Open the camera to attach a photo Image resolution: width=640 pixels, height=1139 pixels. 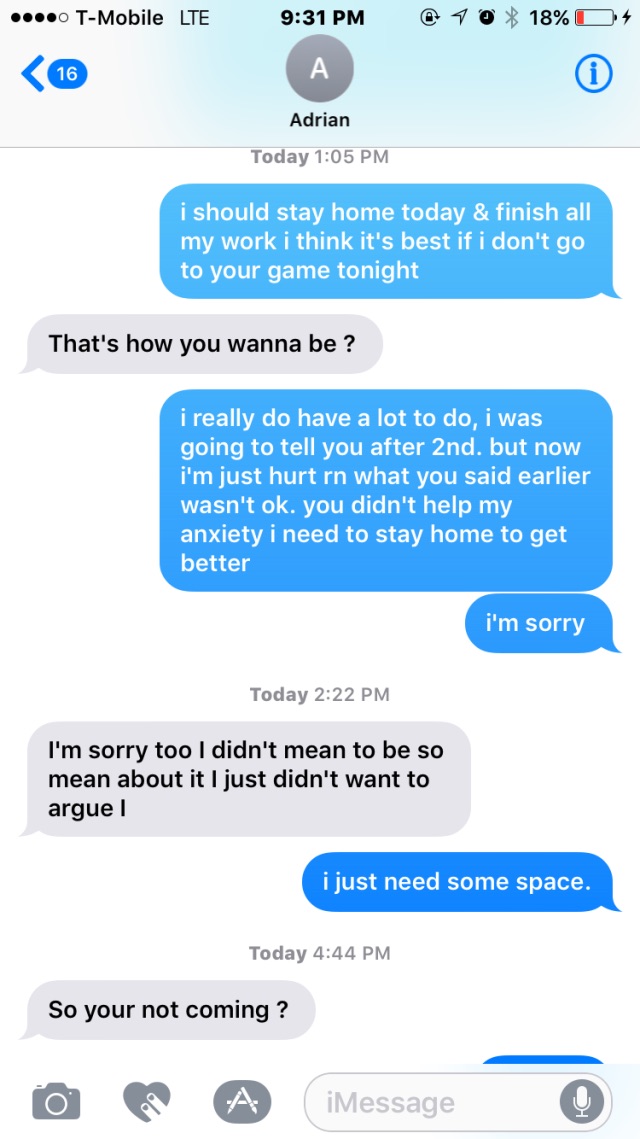click(x=56, y=1102)
